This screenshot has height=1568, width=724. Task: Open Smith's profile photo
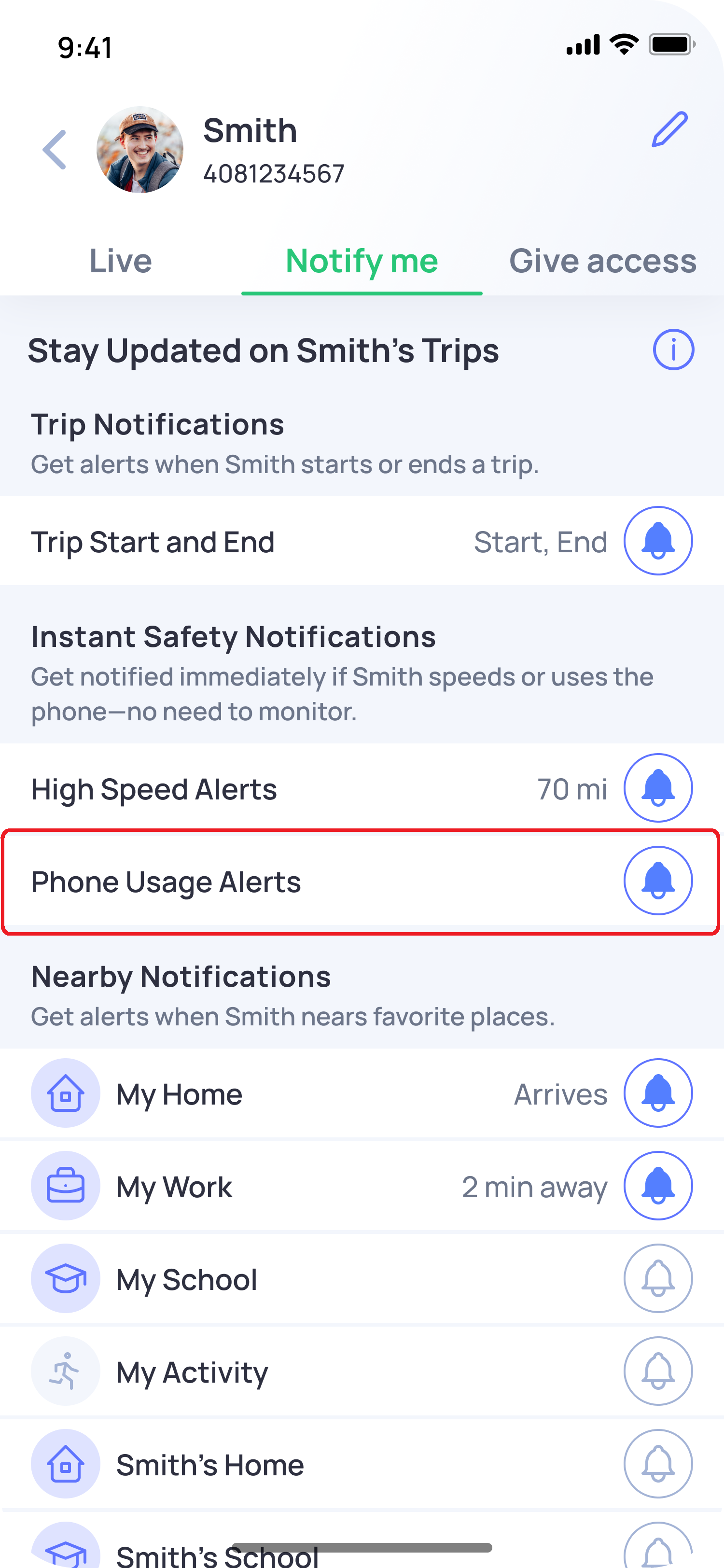(140, 150)
